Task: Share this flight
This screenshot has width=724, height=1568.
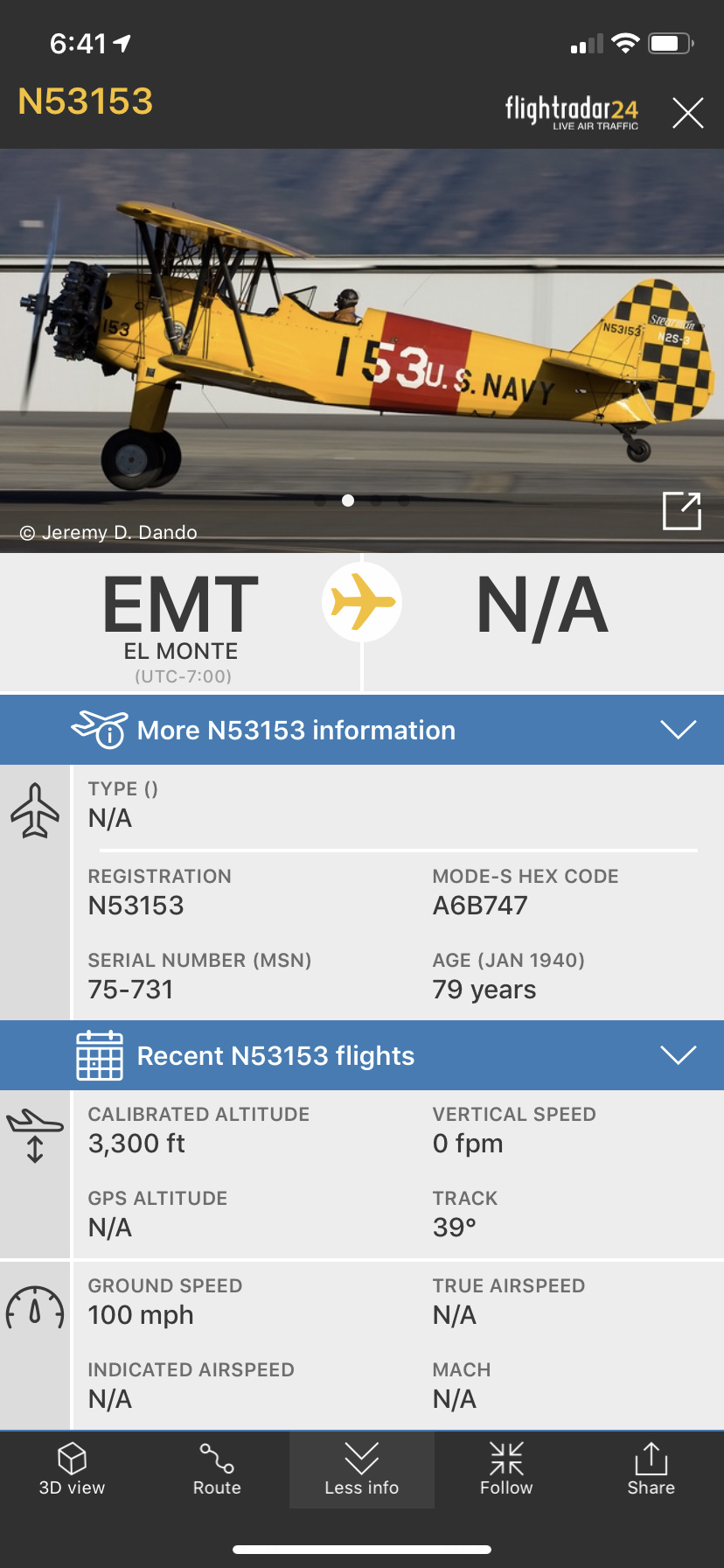Action: pyautogui.click(x=651, y=1470)
